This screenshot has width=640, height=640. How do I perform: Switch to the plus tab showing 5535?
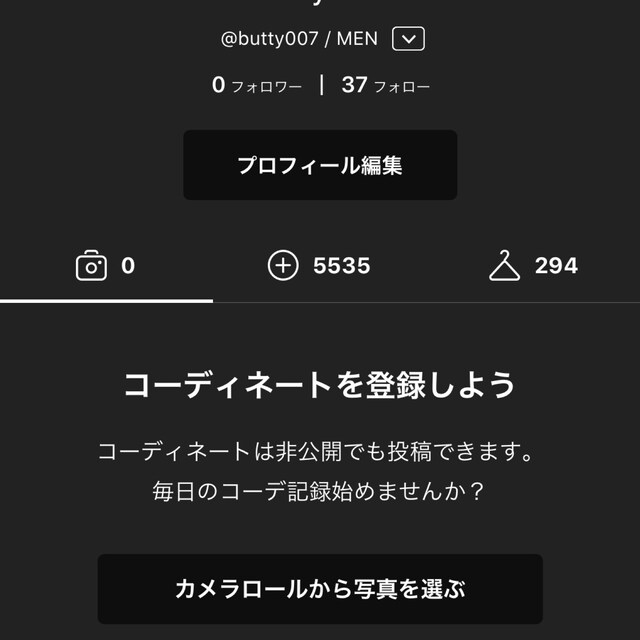coord(319,266)
